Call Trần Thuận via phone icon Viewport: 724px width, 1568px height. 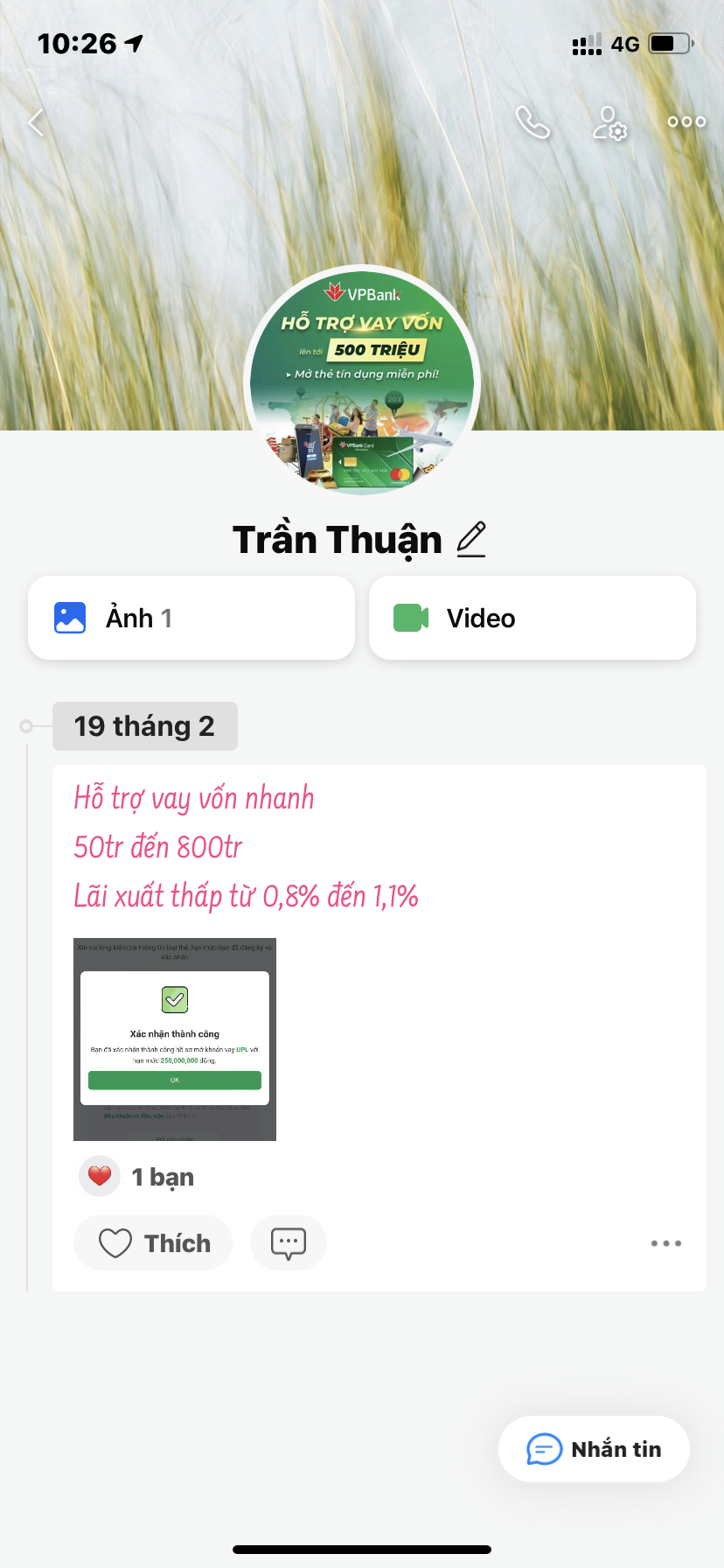click(x=533, y=122)
